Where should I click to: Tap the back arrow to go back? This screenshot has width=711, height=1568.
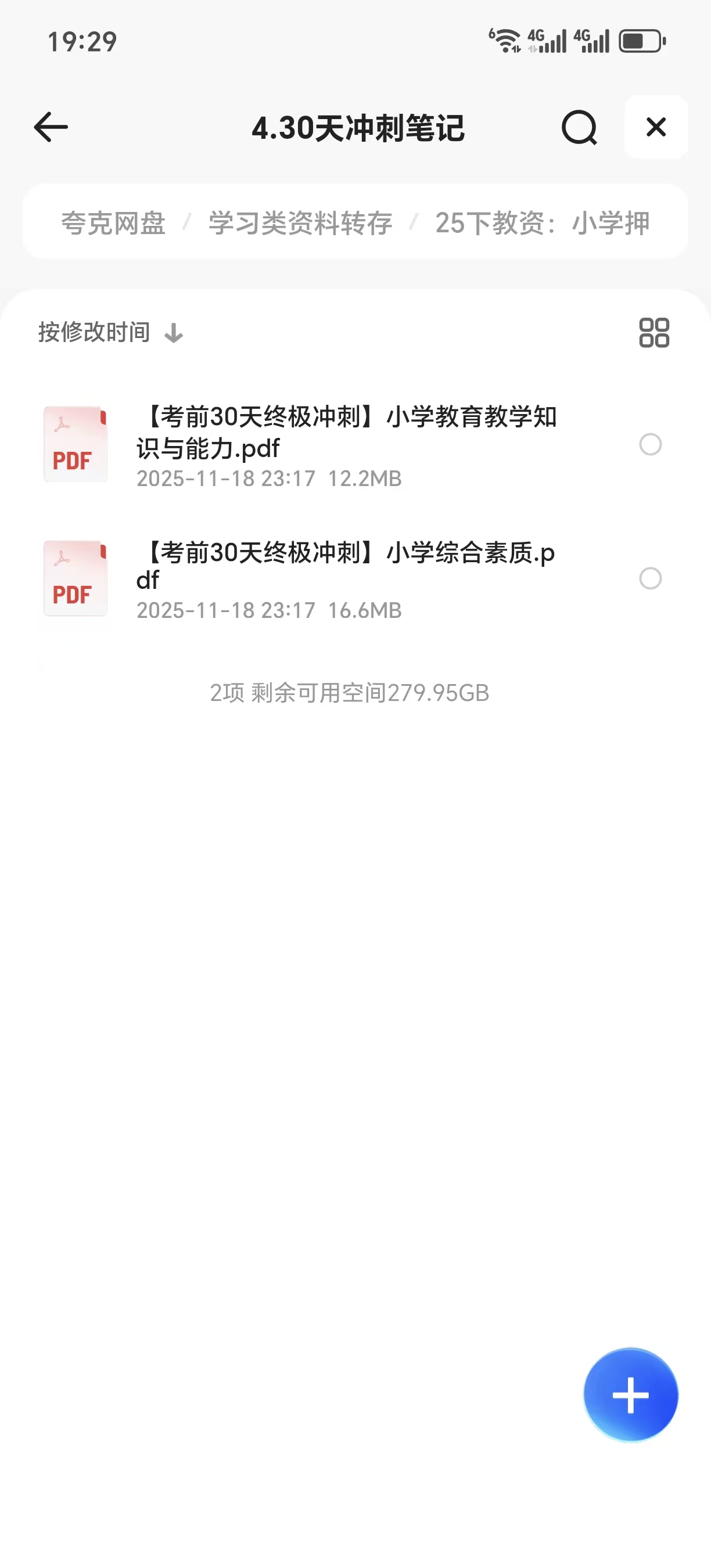(50, 128)
